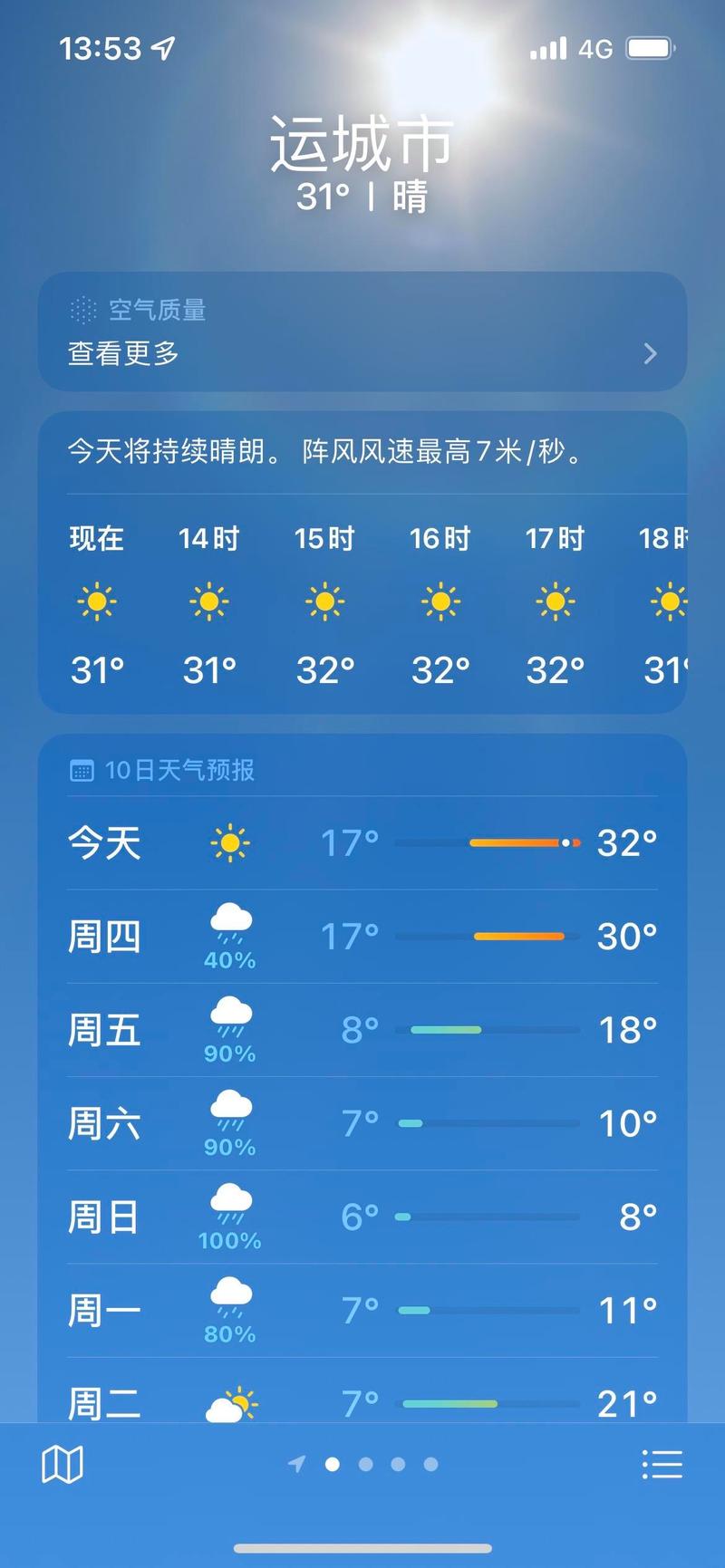The height and width of the screenshot is (1568, 725).
Task: Tap the sun icon for 现在 (now)
Action: (x=96, y=600)
